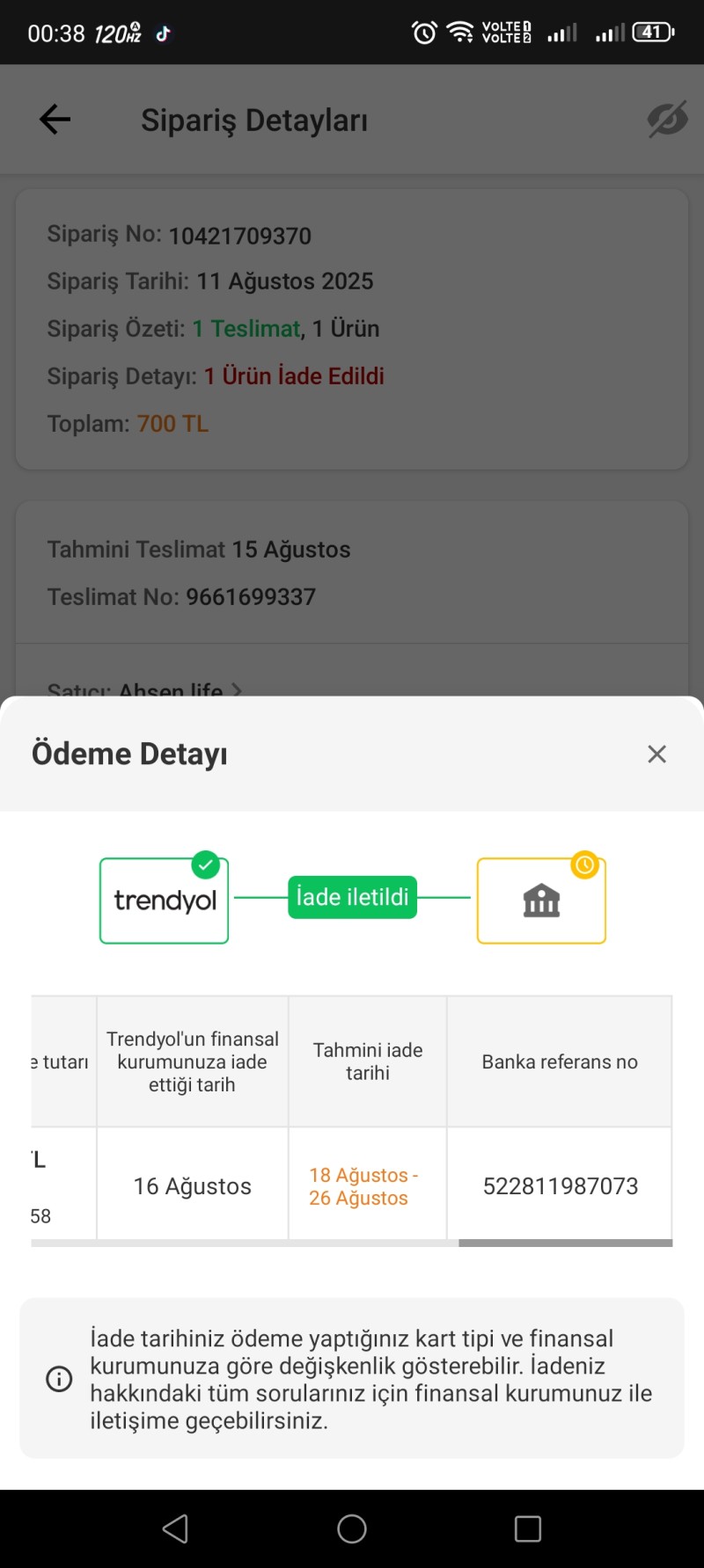Image resolution: width=704 pixels, height=1568 pixels.
Task: Close the Ödeme Detayı sheet
Action: click(x=656, y=754)
